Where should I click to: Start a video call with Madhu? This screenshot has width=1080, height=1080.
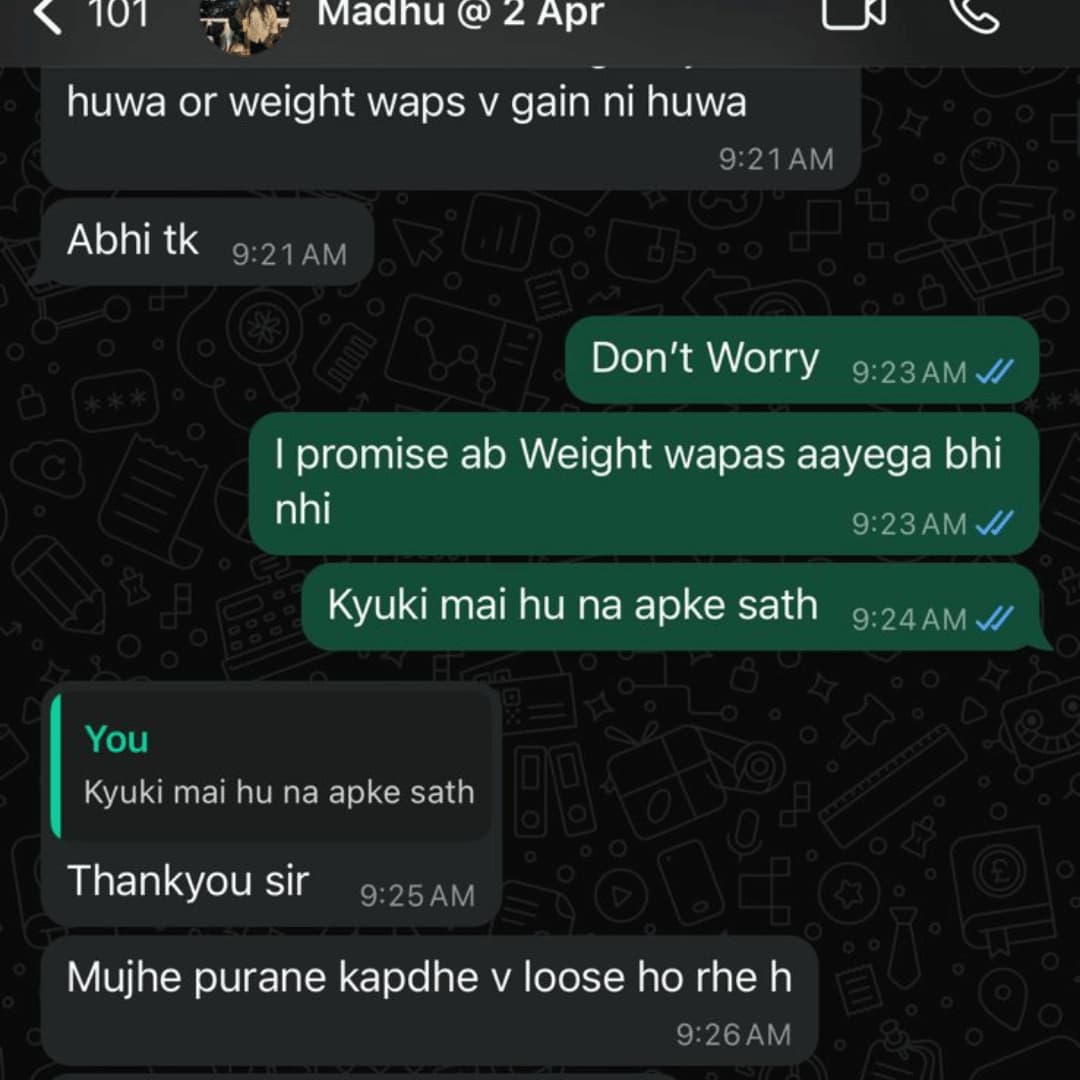click(853, 14)
